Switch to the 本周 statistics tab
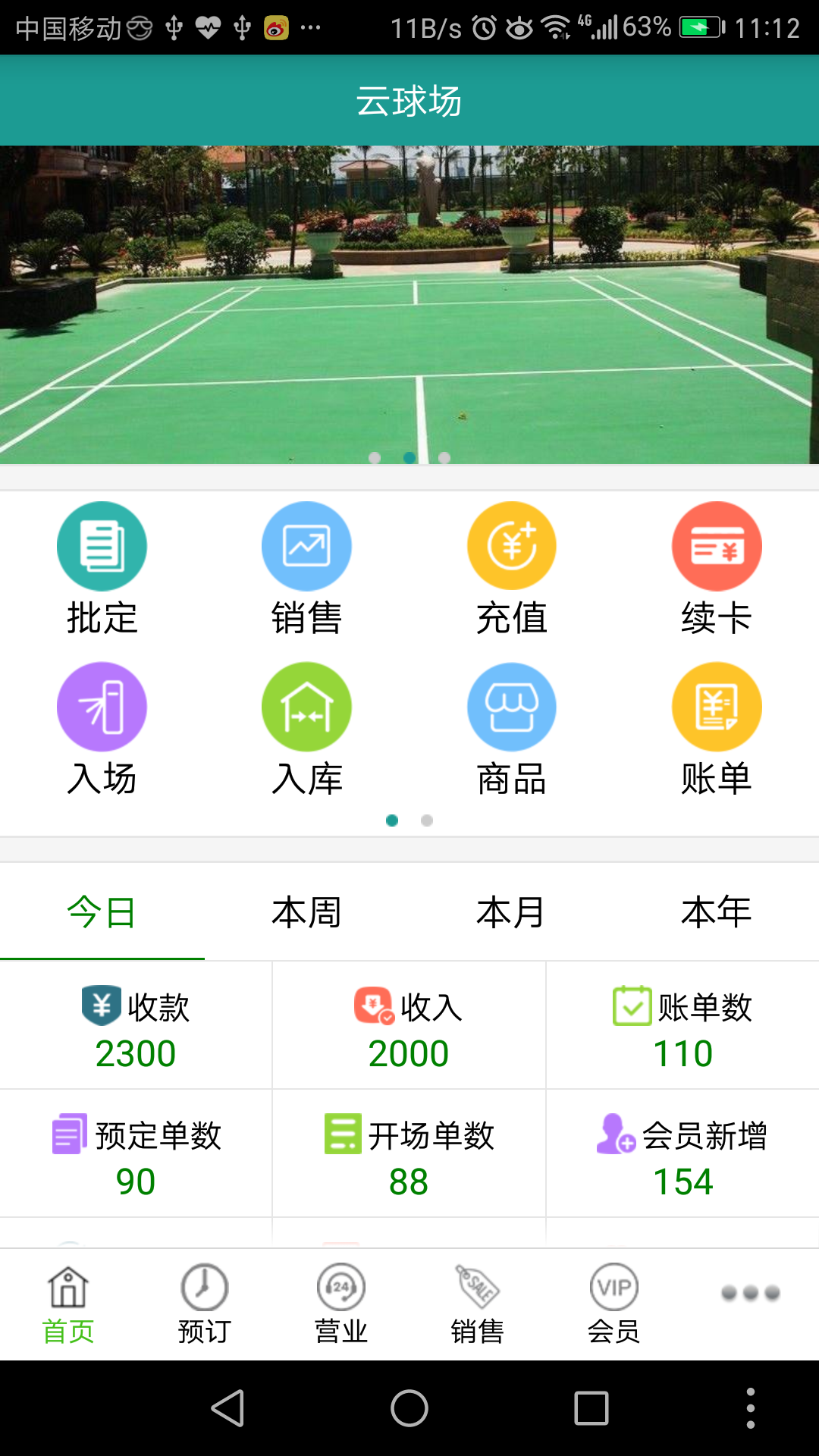 point(306,912)
